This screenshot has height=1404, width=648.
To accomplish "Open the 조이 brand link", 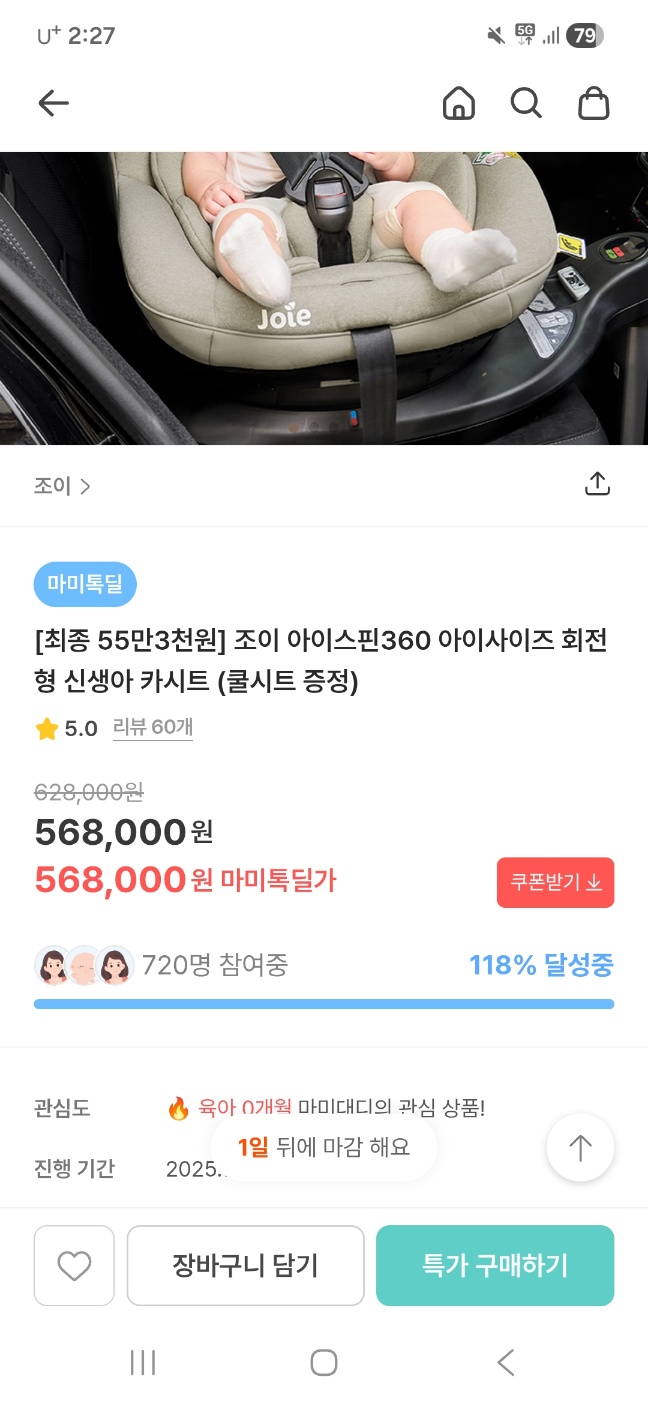I will (x=62, y=486).
